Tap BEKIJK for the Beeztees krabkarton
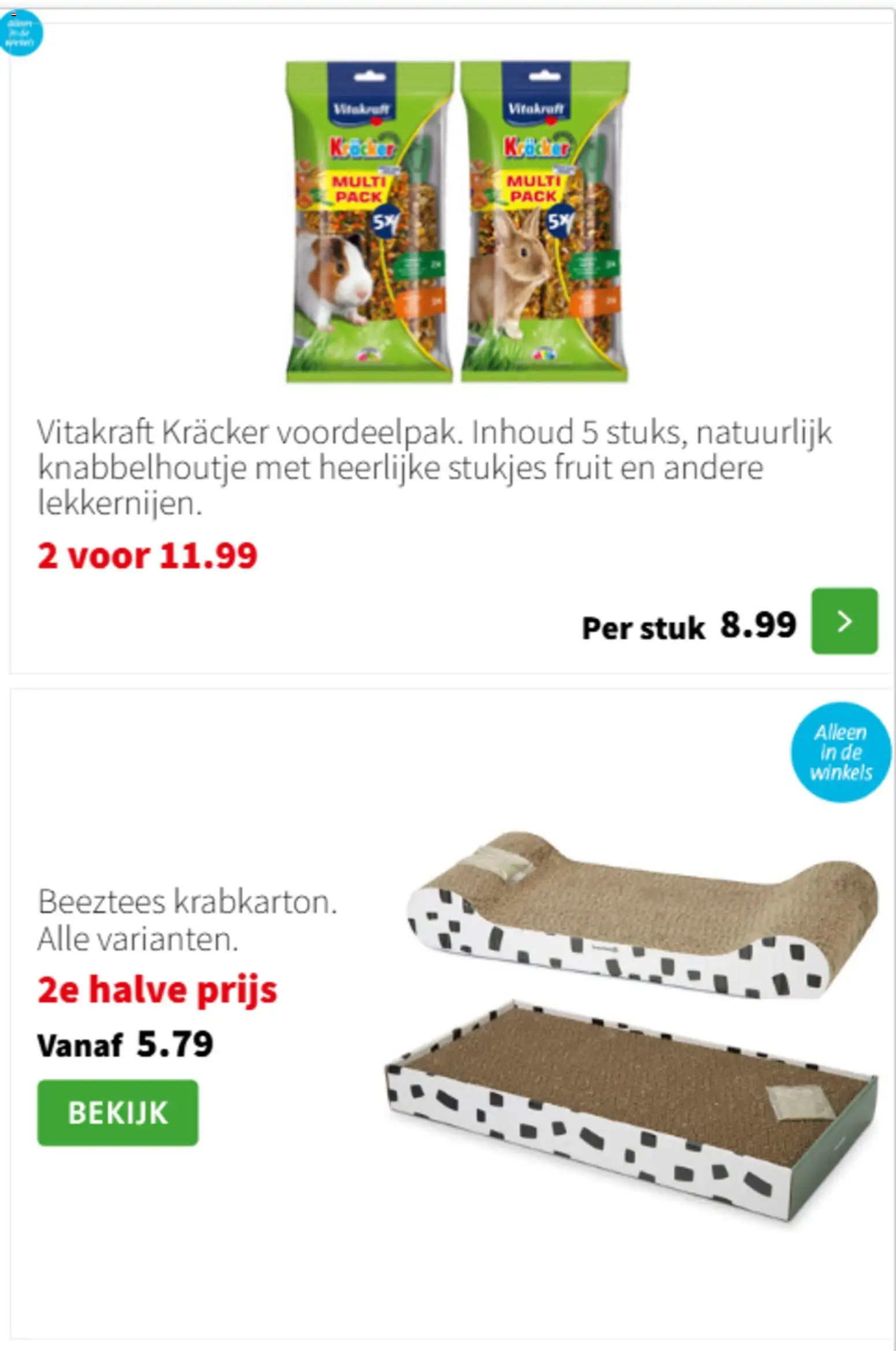 (x=118, y=1112)
